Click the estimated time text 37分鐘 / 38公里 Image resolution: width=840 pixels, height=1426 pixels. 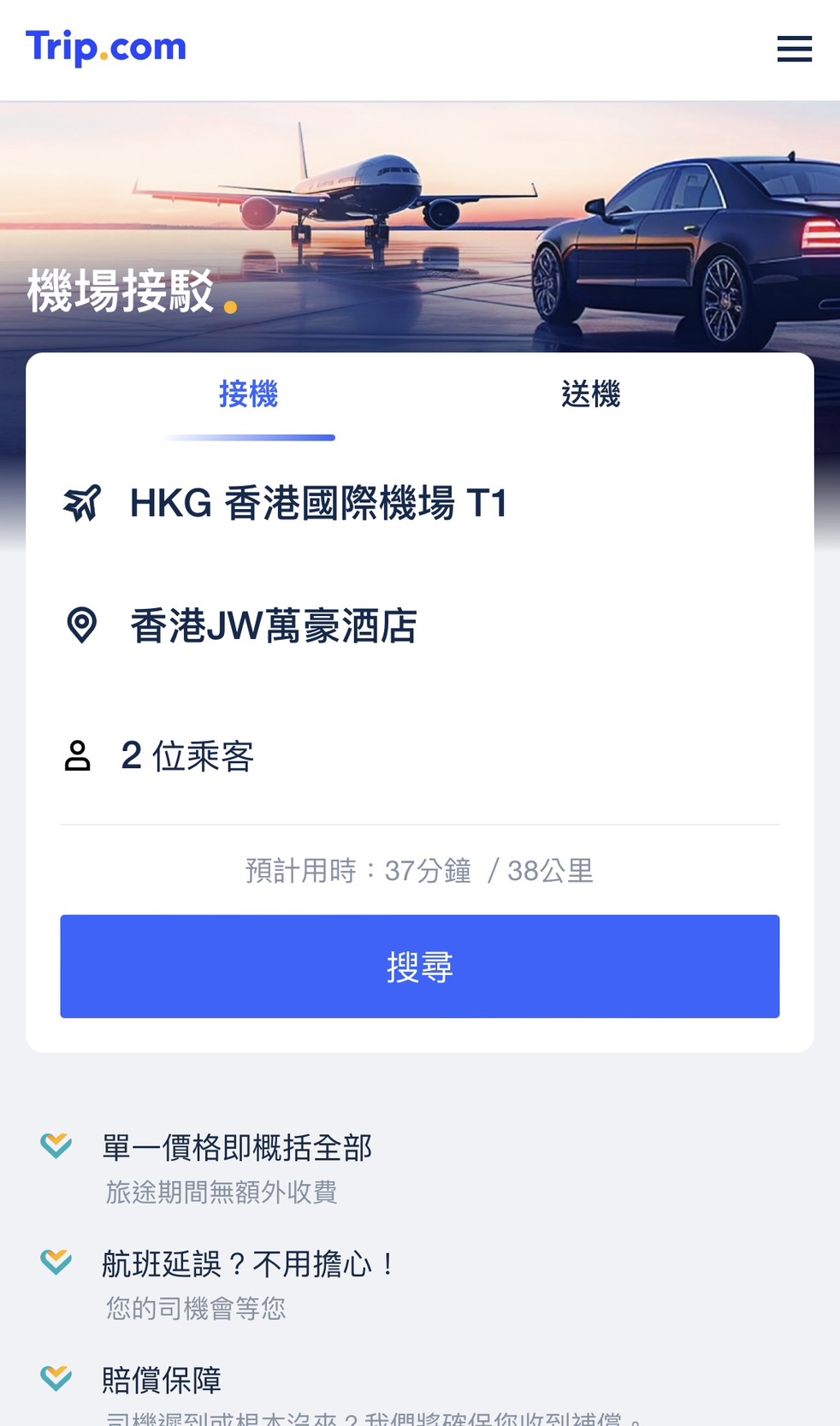419,871
